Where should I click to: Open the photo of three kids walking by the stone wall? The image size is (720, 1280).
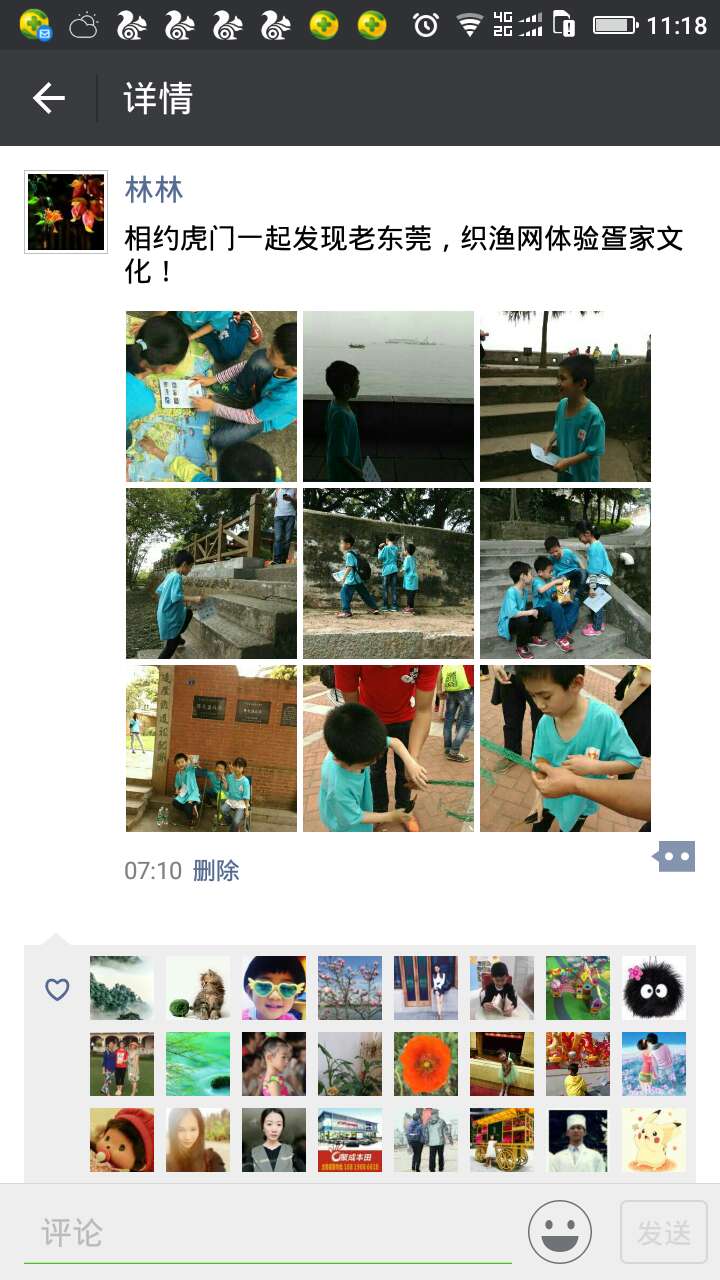click(x=388, y=573)
